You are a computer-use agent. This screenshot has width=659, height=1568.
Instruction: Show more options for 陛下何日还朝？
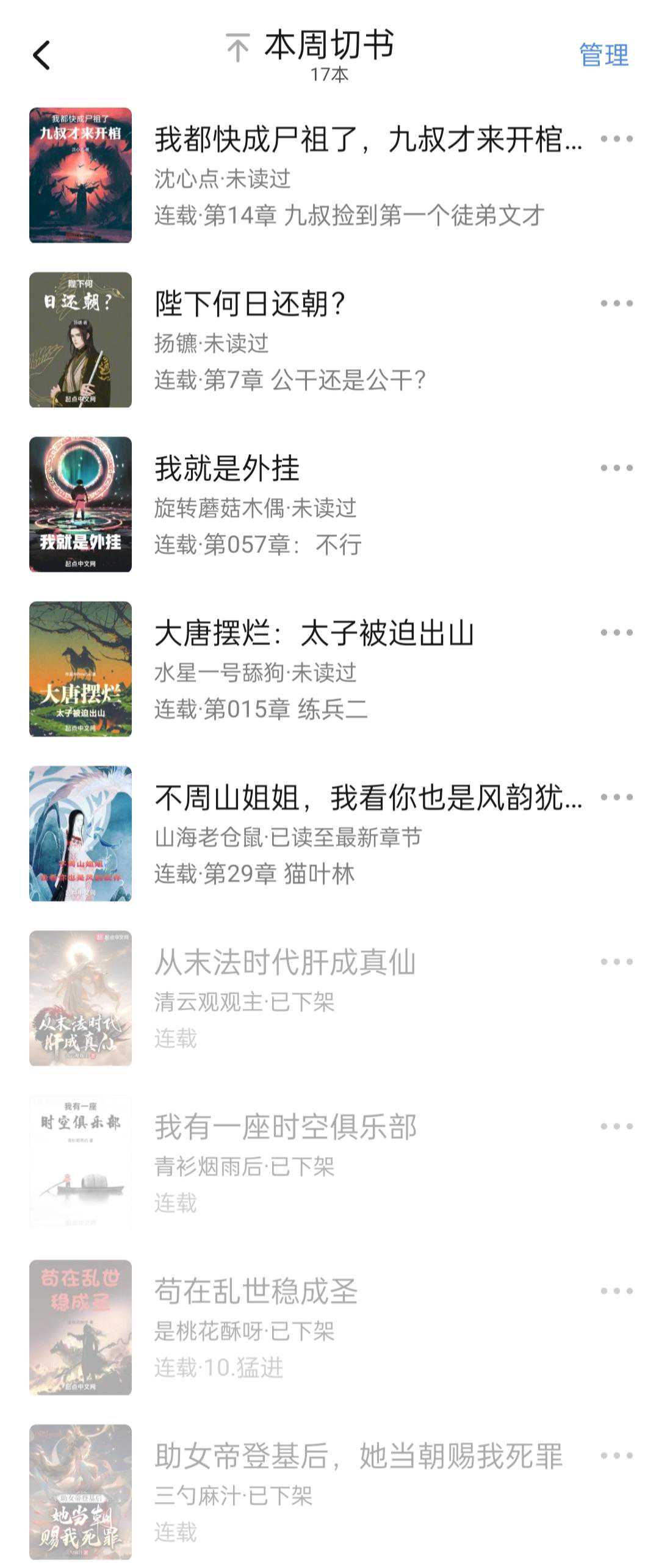coord(616,303)
